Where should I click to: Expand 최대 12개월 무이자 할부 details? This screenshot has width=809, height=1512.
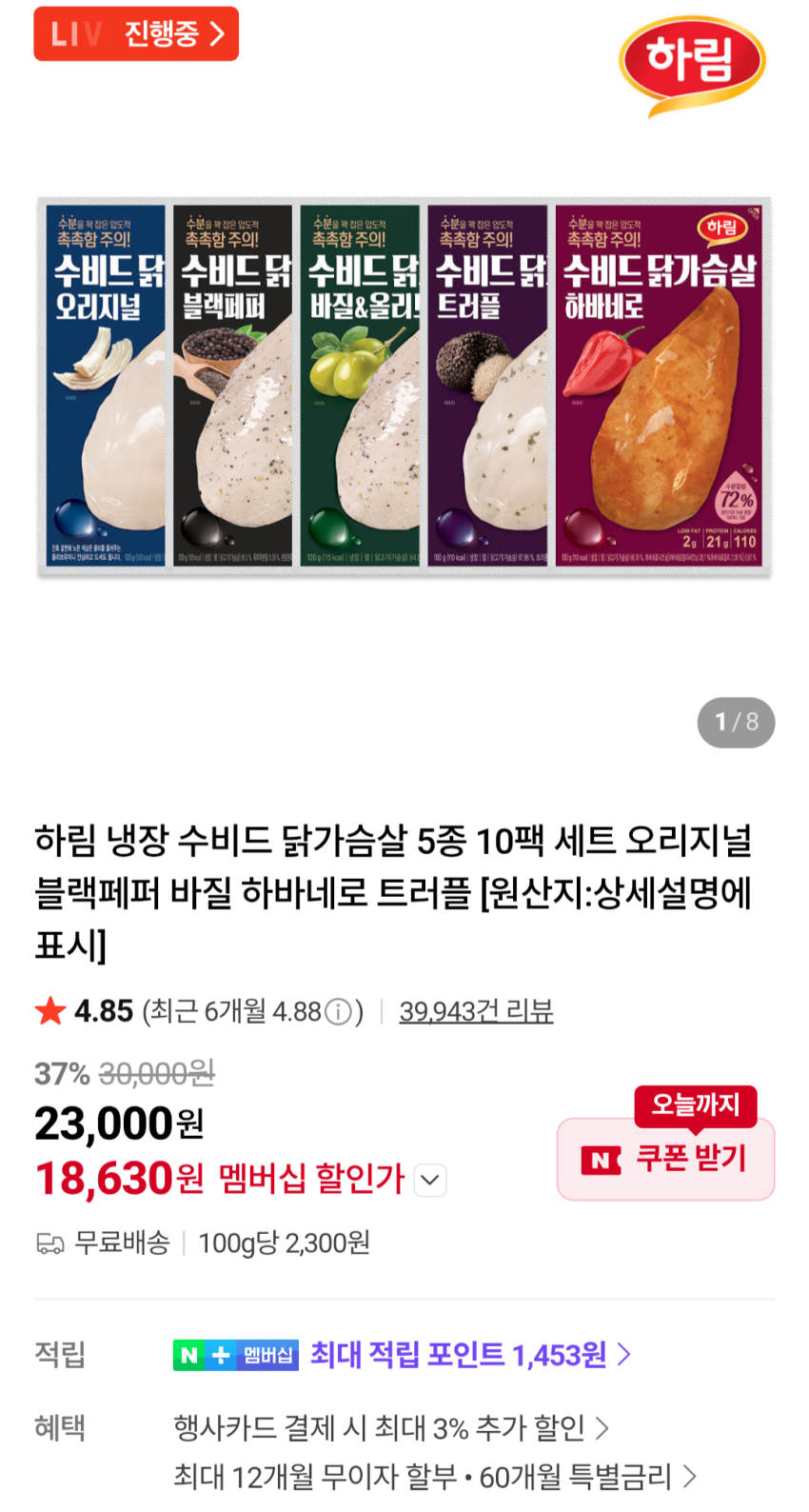tap(439, 1474)
